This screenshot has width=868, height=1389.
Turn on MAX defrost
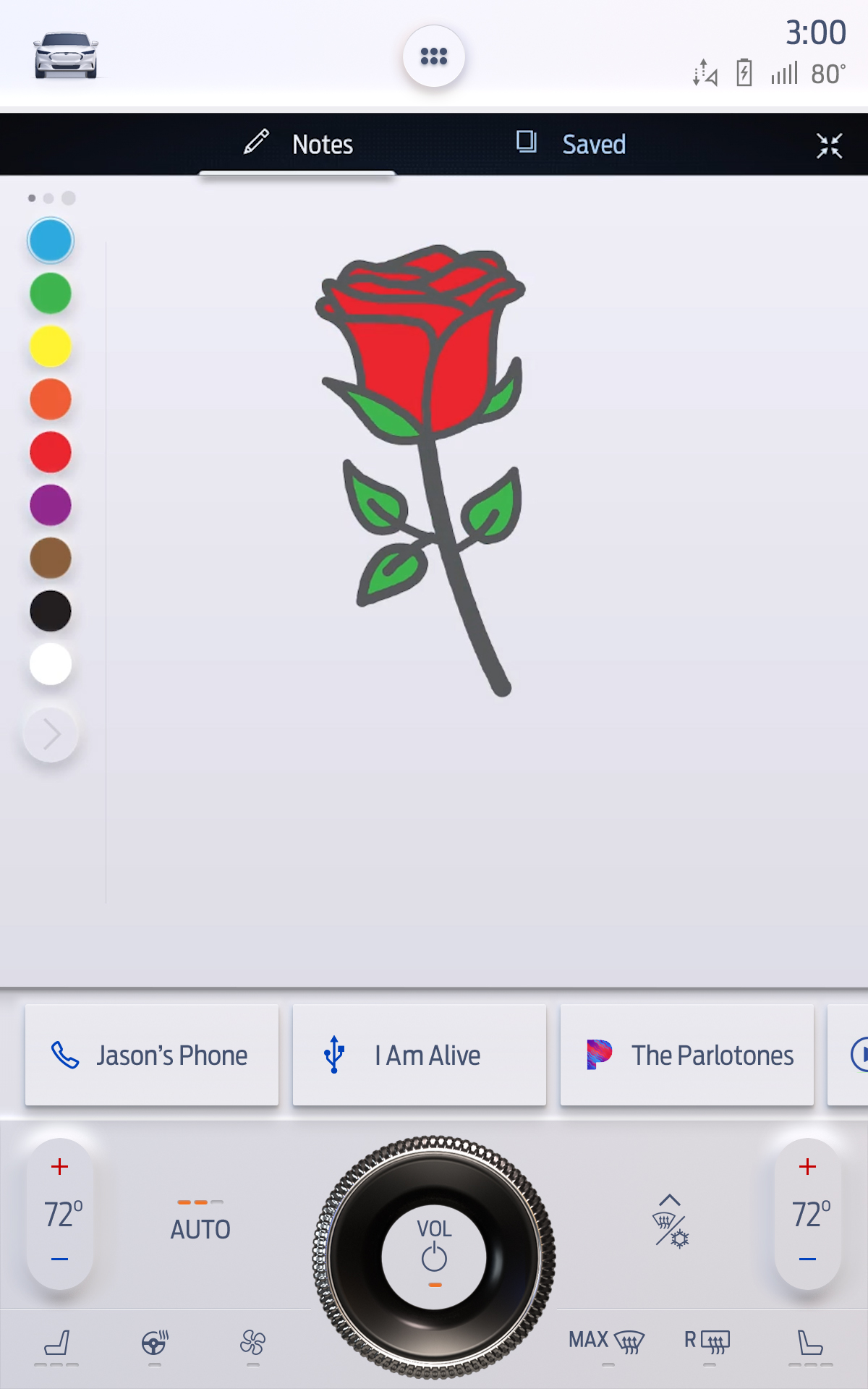606,1342
